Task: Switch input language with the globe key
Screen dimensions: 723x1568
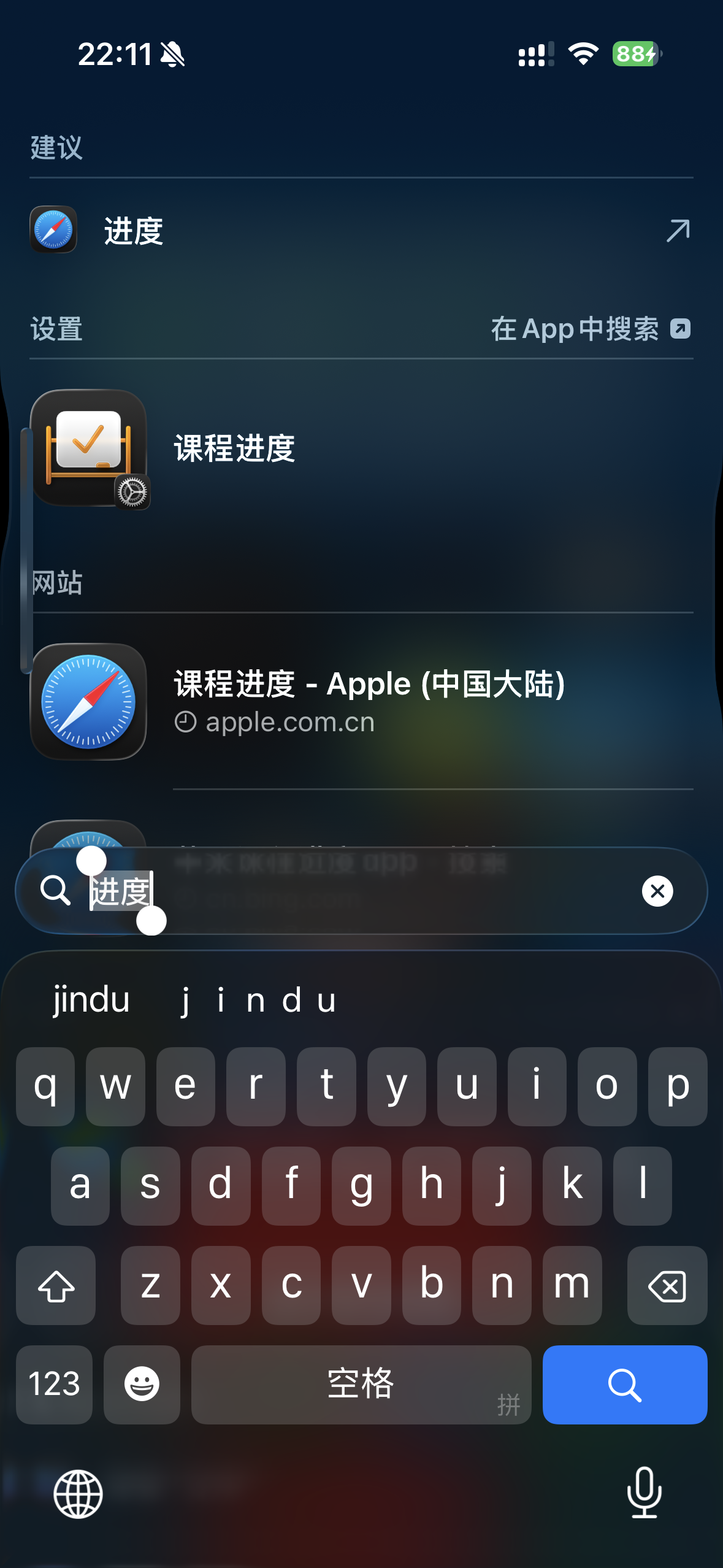Action: click(x=78, y=1494)
